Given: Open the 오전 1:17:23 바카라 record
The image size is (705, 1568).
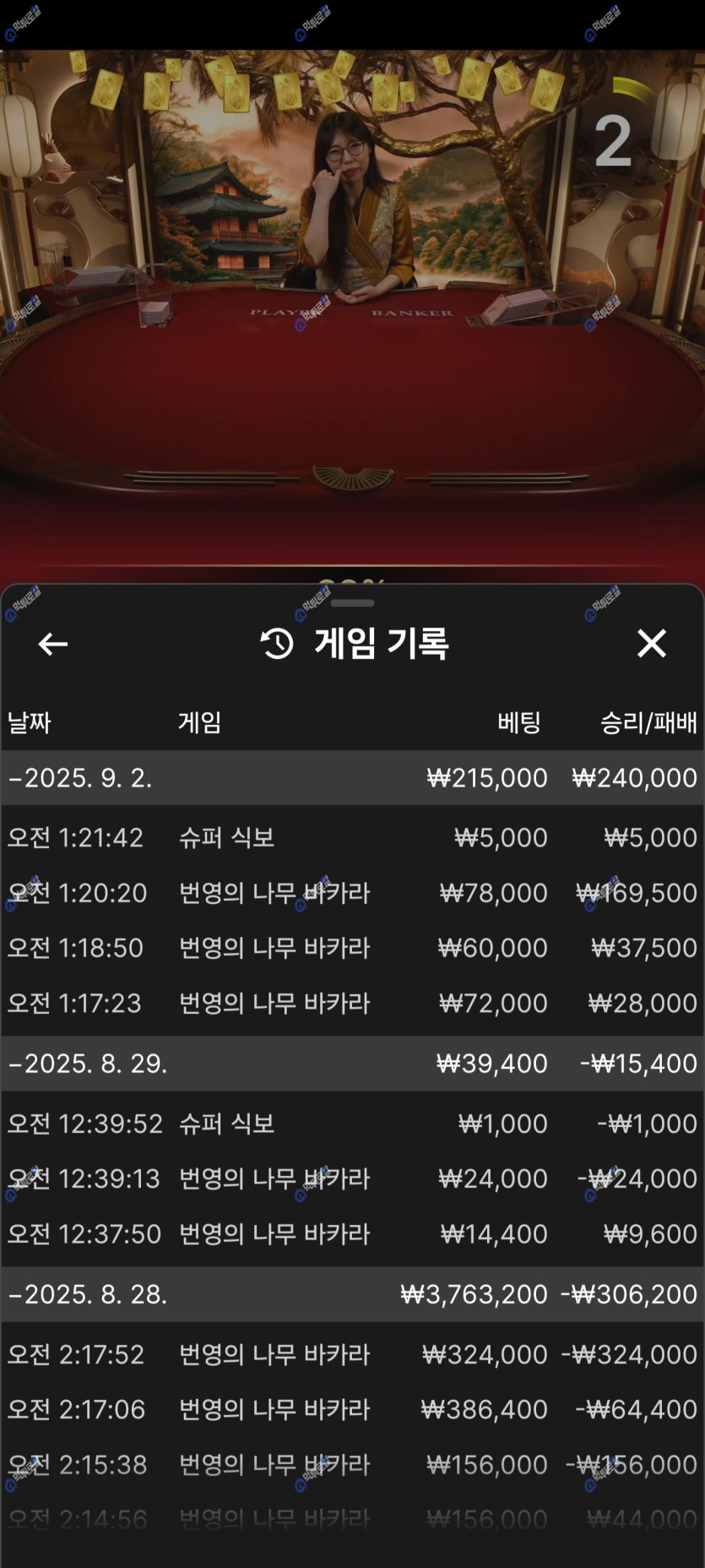Looking at the screenshot, I should point(352,1004).
